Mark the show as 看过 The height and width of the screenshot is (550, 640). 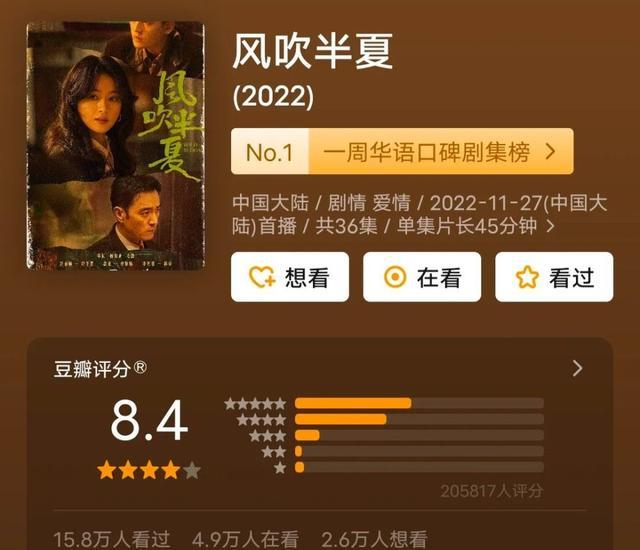pyautogui.click(x=553, y=277)
